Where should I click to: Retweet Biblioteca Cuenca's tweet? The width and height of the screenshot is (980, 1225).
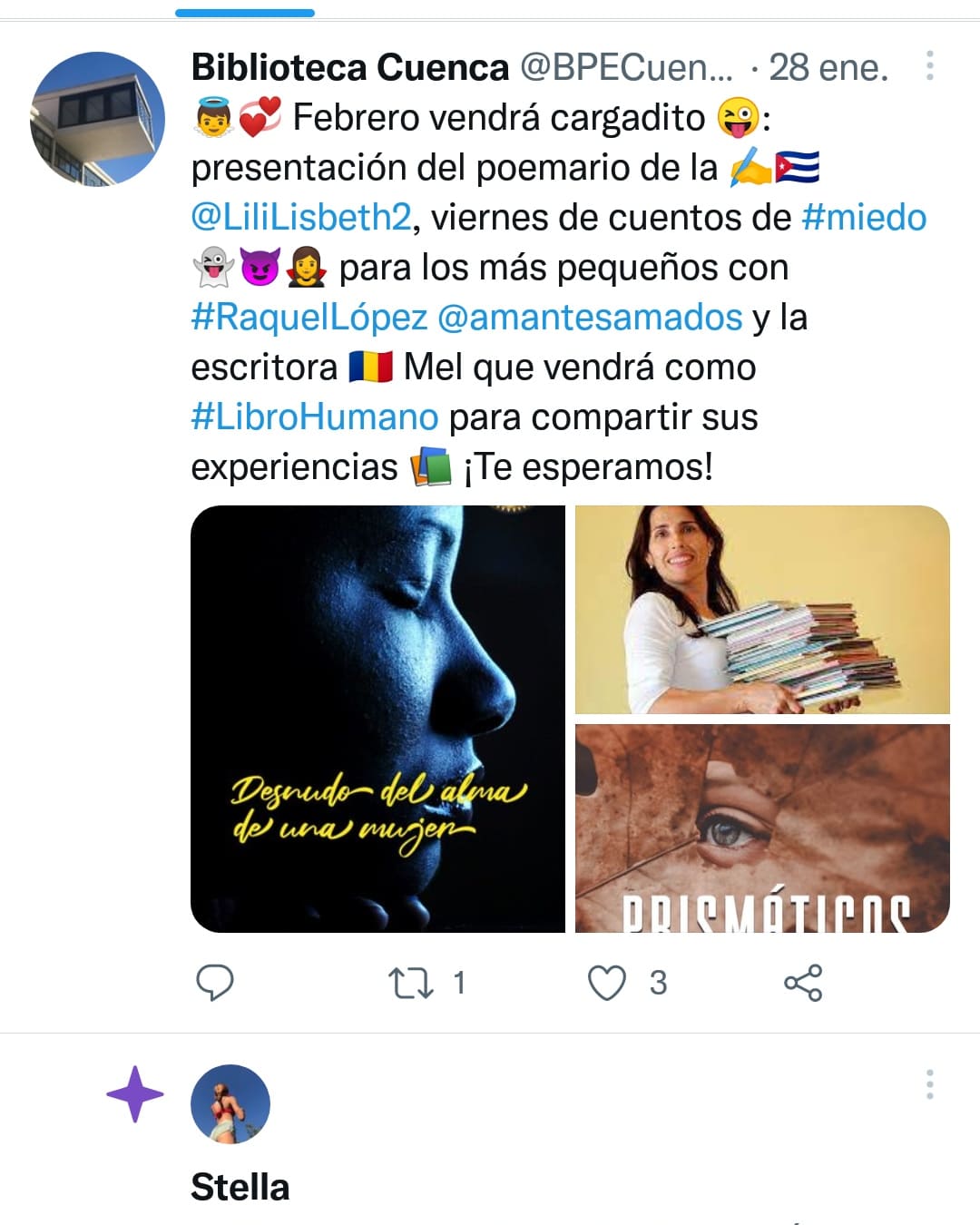(411, 983)
